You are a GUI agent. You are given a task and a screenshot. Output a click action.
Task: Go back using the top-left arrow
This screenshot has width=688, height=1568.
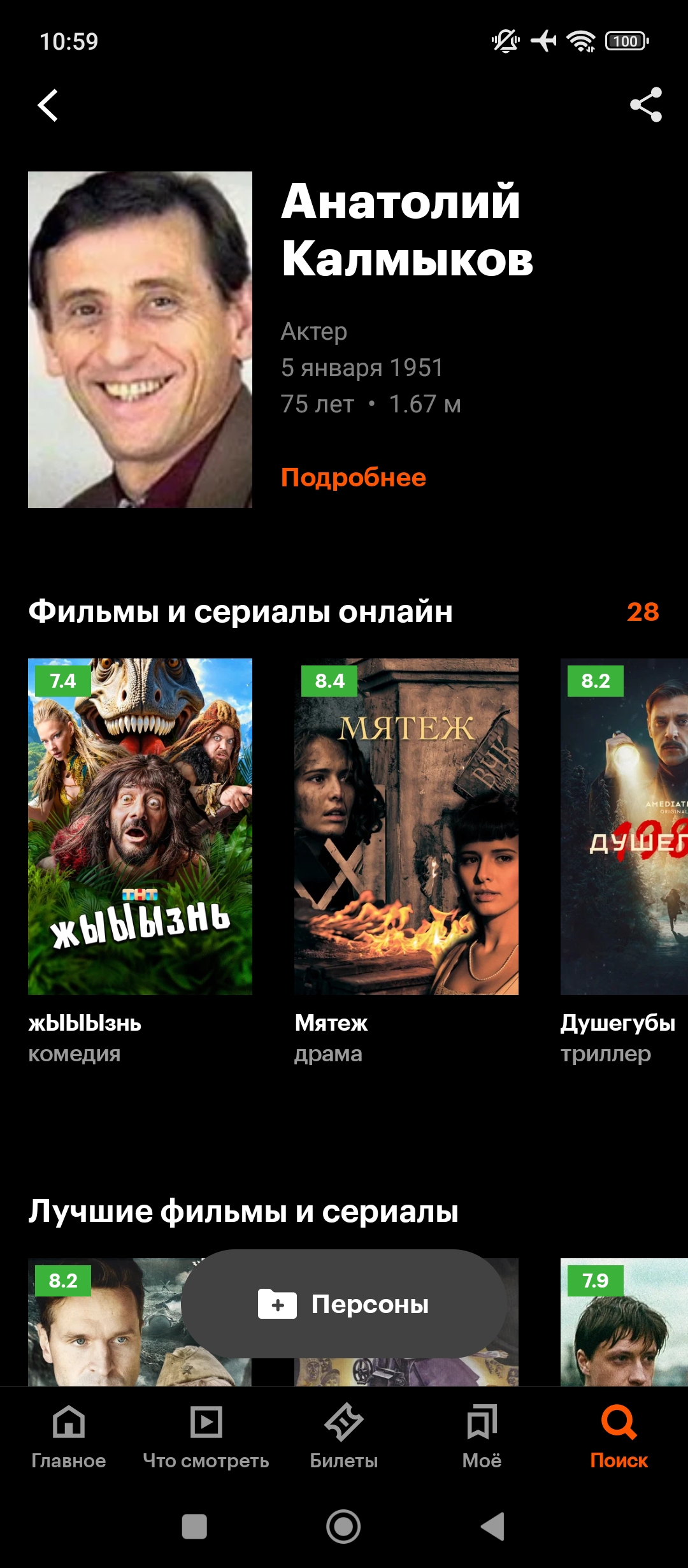(x=48, y=105)
